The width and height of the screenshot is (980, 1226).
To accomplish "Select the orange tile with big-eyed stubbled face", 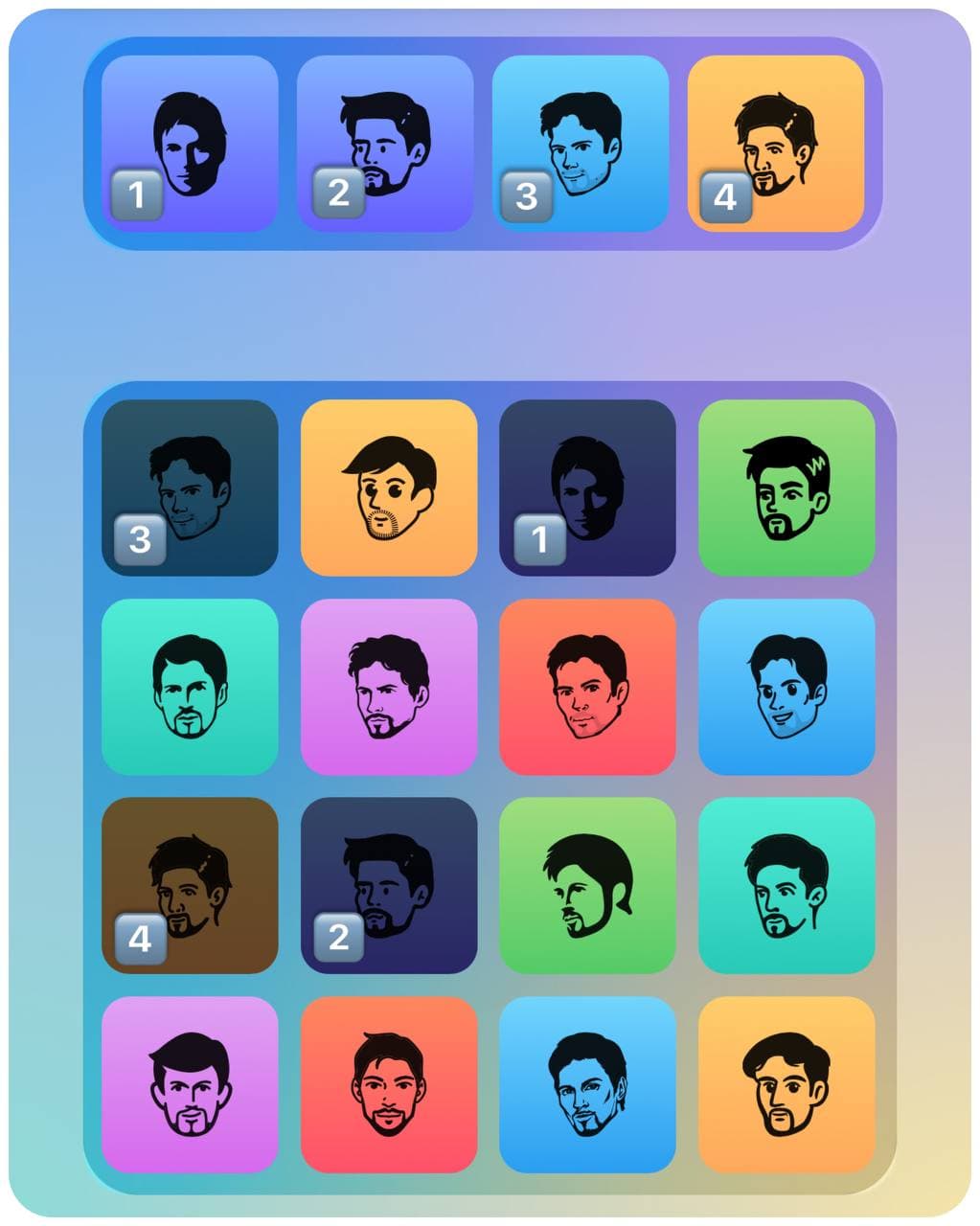I will coord(388,488).
